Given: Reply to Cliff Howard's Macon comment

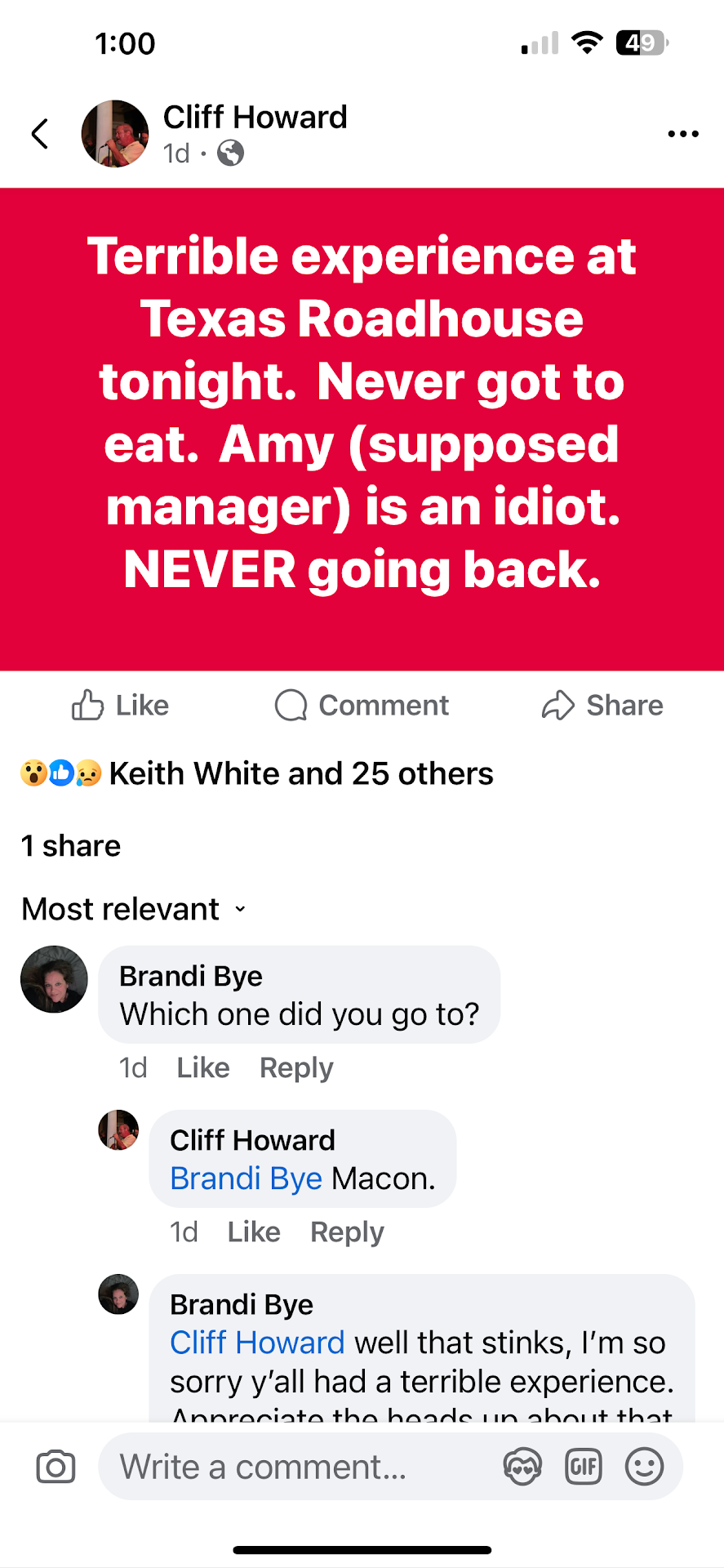Looking at the screenshot, I should point(347,1232).
